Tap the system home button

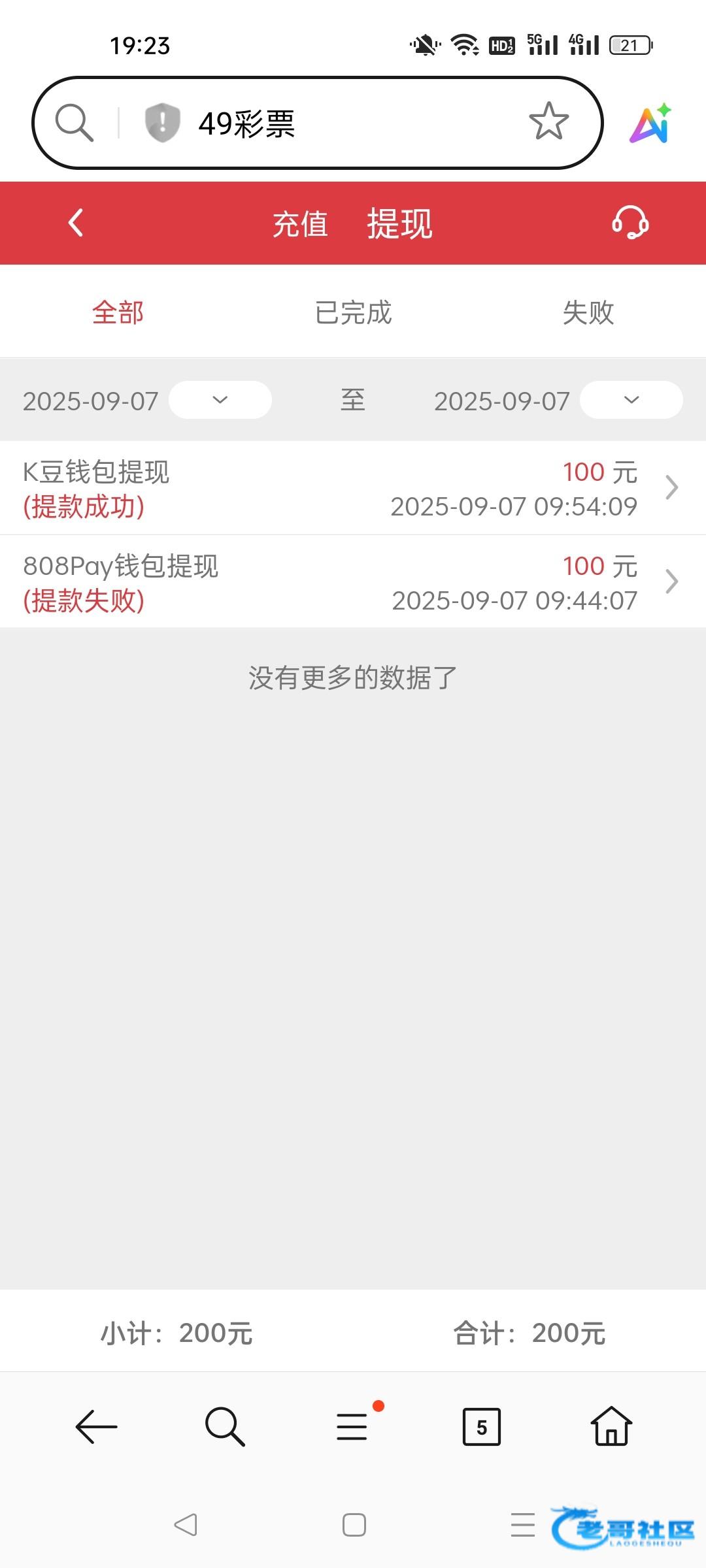354,1525
